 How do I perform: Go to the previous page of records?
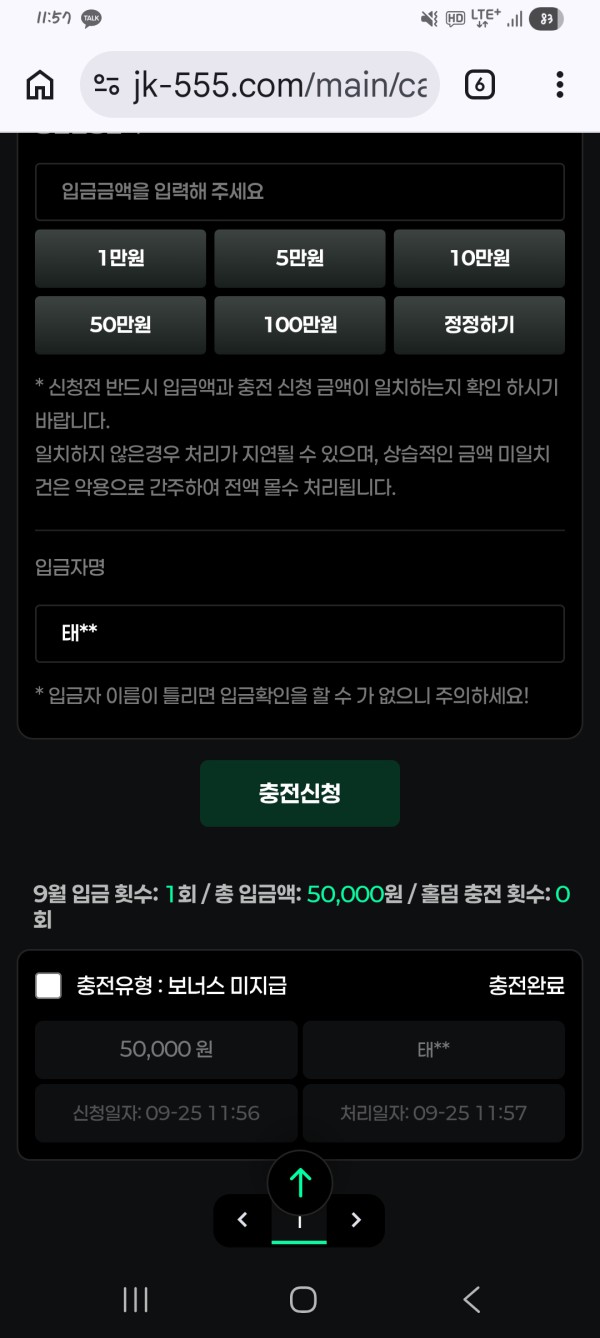(242, 1219)
